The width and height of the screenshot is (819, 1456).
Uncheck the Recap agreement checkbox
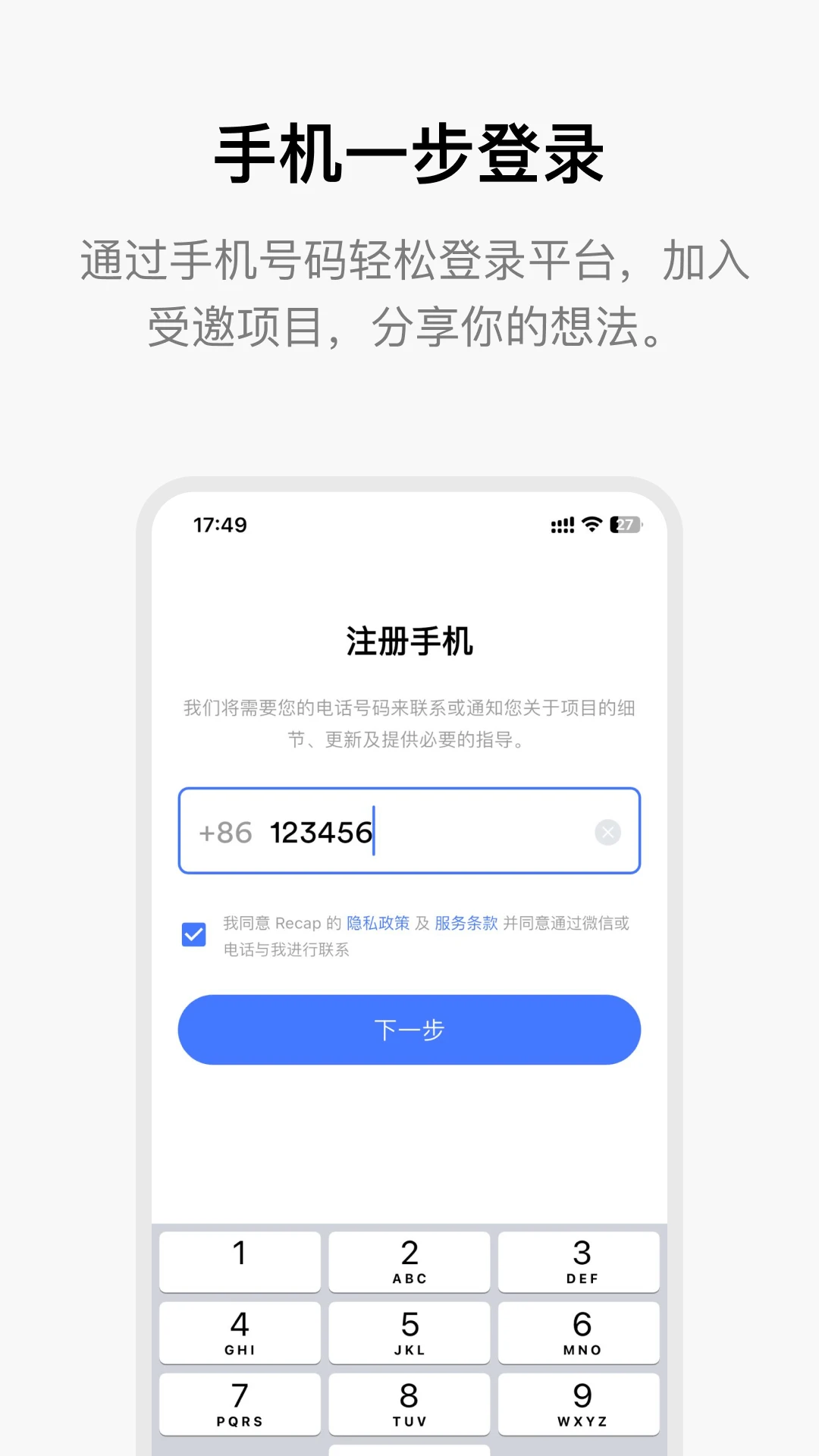(194, 934)
